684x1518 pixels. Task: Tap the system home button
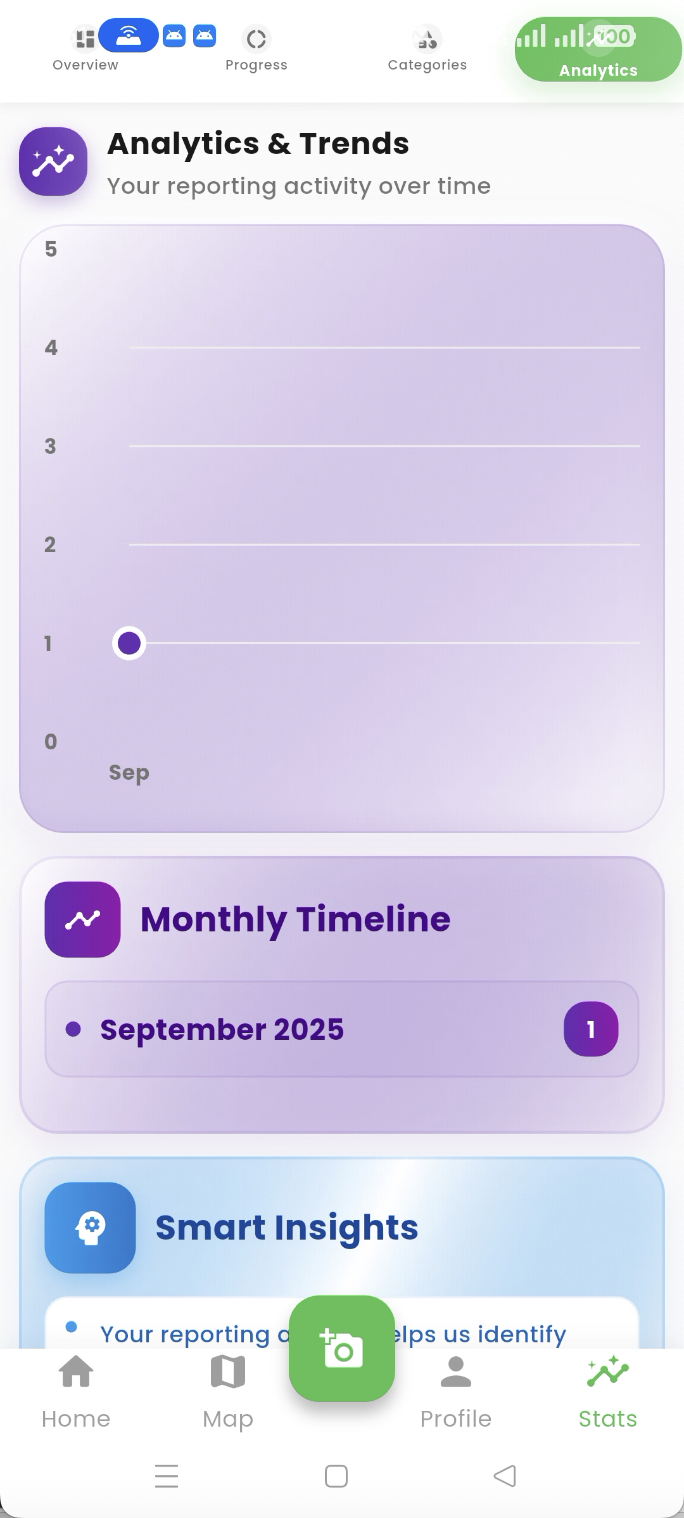(337, 1476)
